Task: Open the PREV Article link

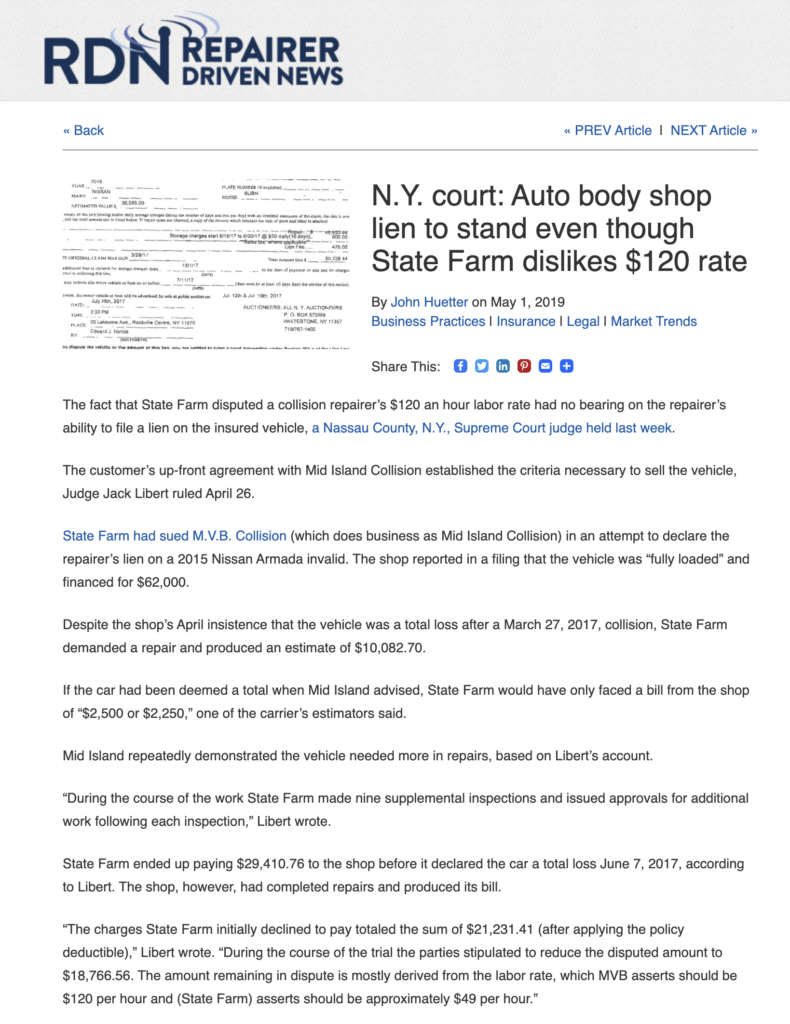Action: tap(607, 130)
